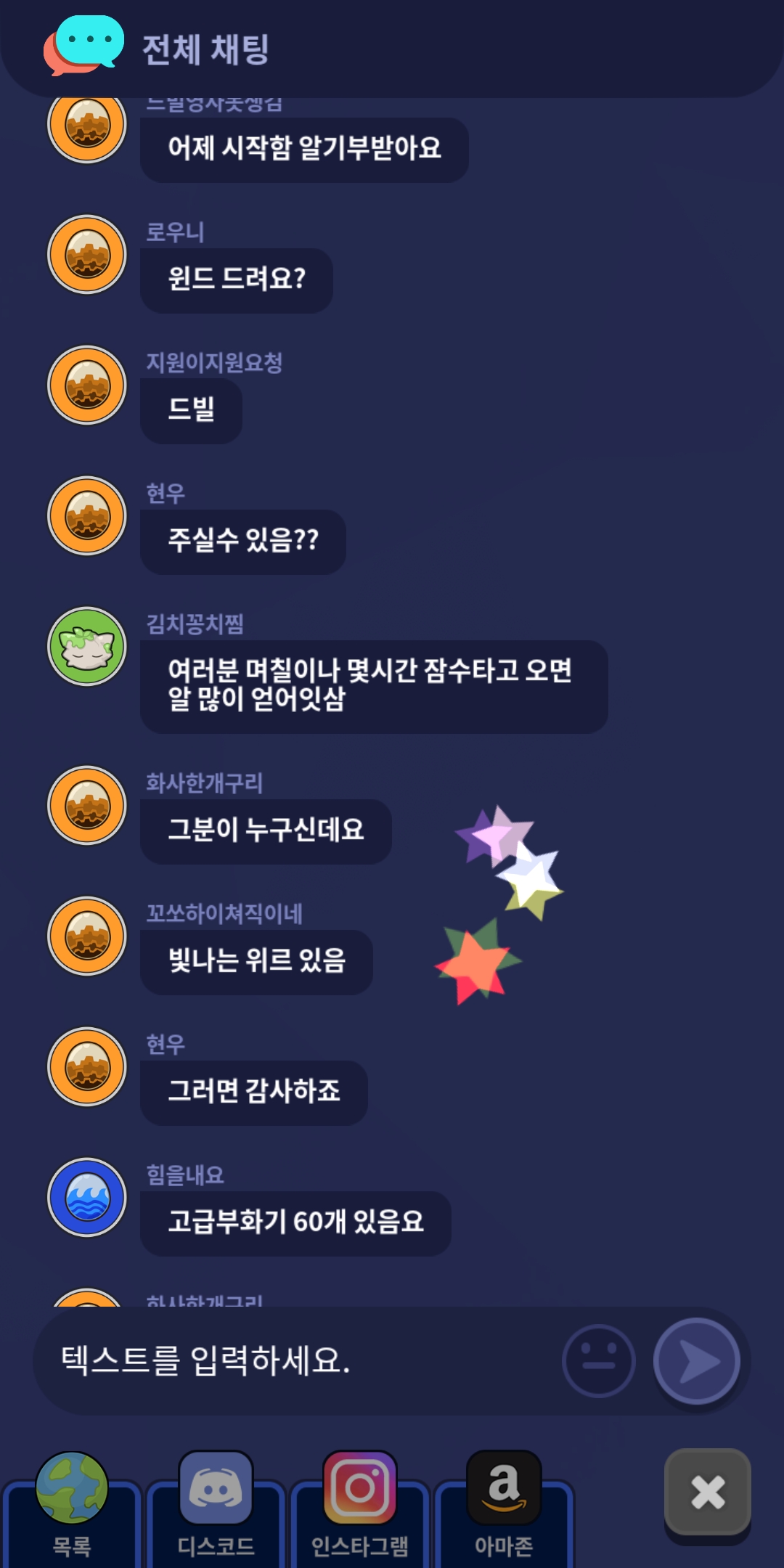Open the emoji picker in chat
Image resolution: width=784 pixels, height=1568 pixels.
point(598,1360)
